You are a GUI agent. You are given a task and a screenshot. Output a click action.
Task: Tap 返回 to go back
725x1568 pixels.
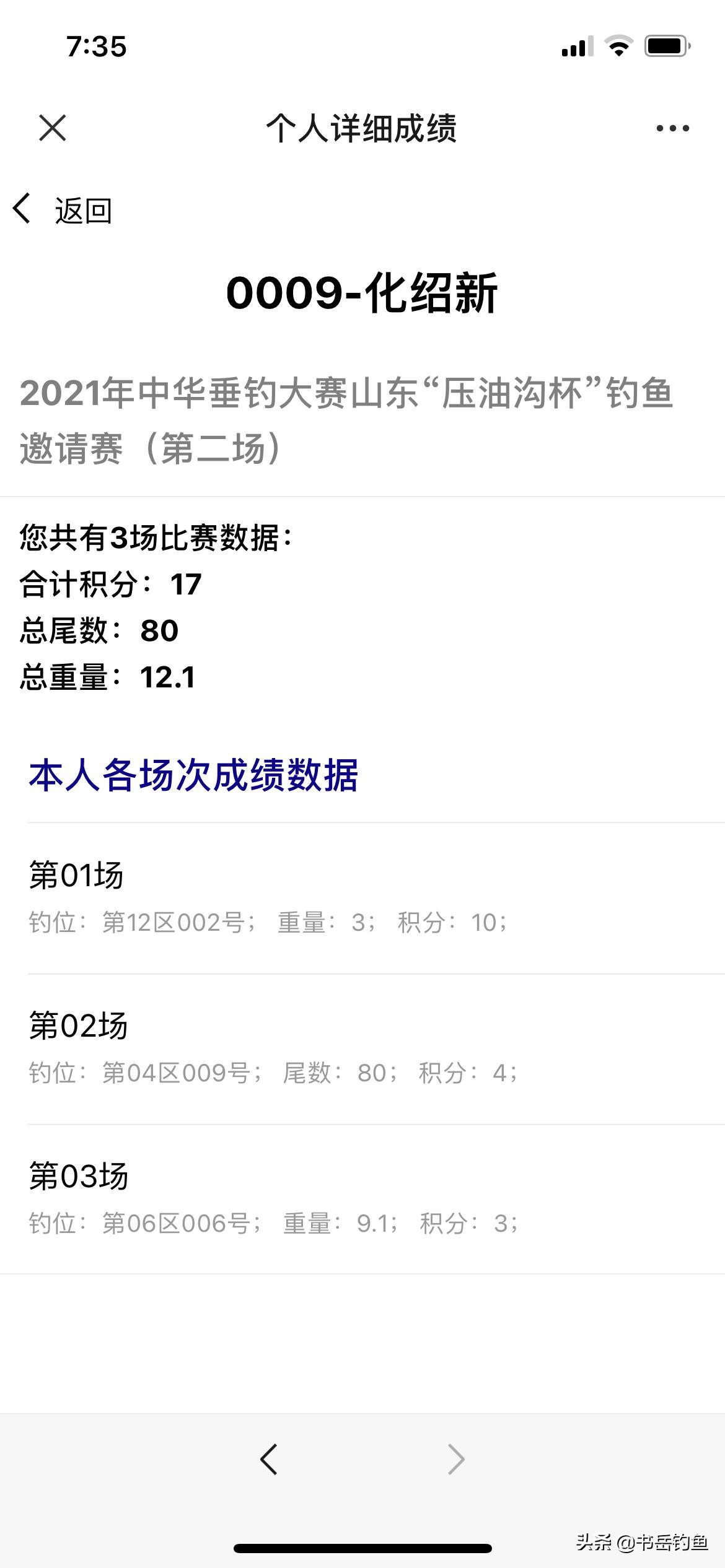click(x=62, y=210)
